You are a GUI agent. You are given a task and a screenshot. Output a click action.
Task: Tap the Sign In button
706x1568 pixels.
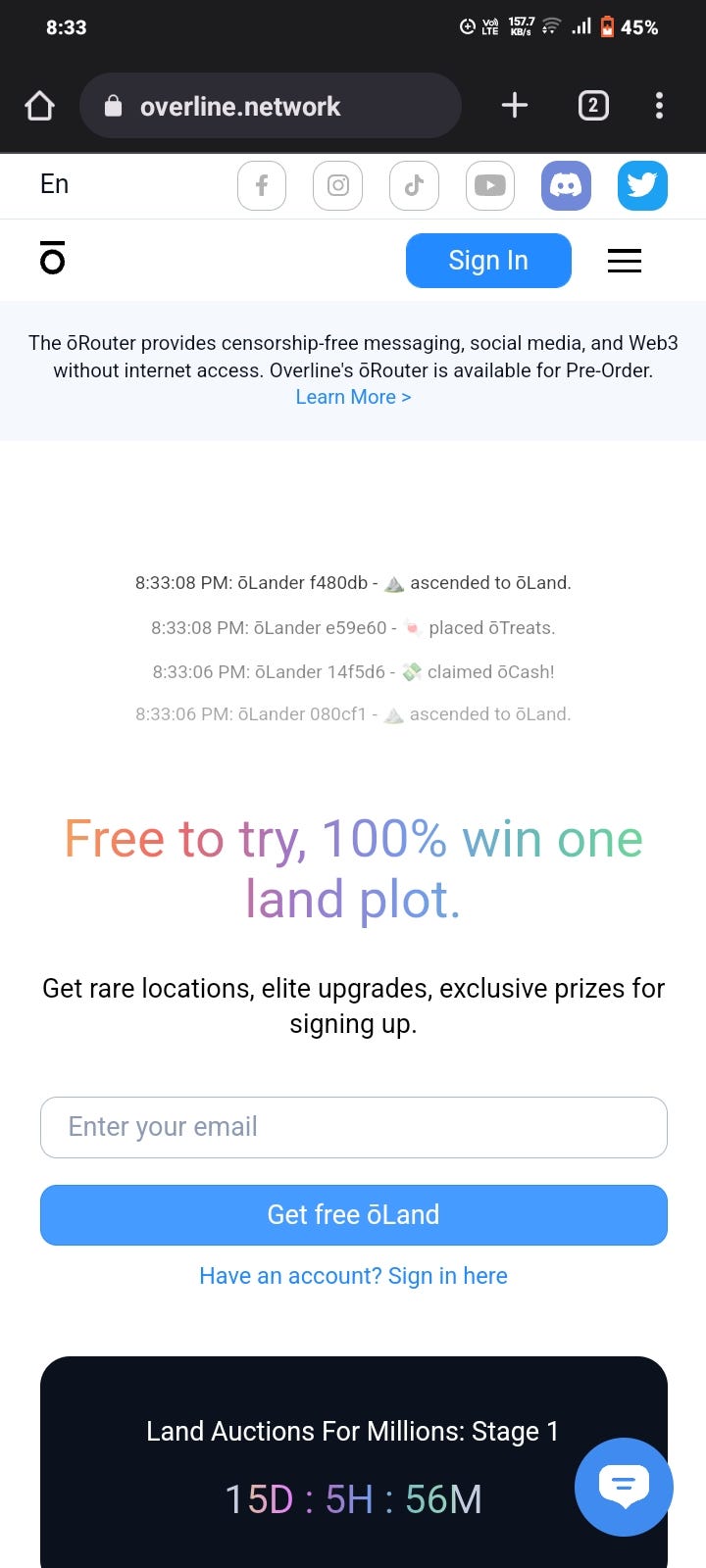[x=488, y=261]
